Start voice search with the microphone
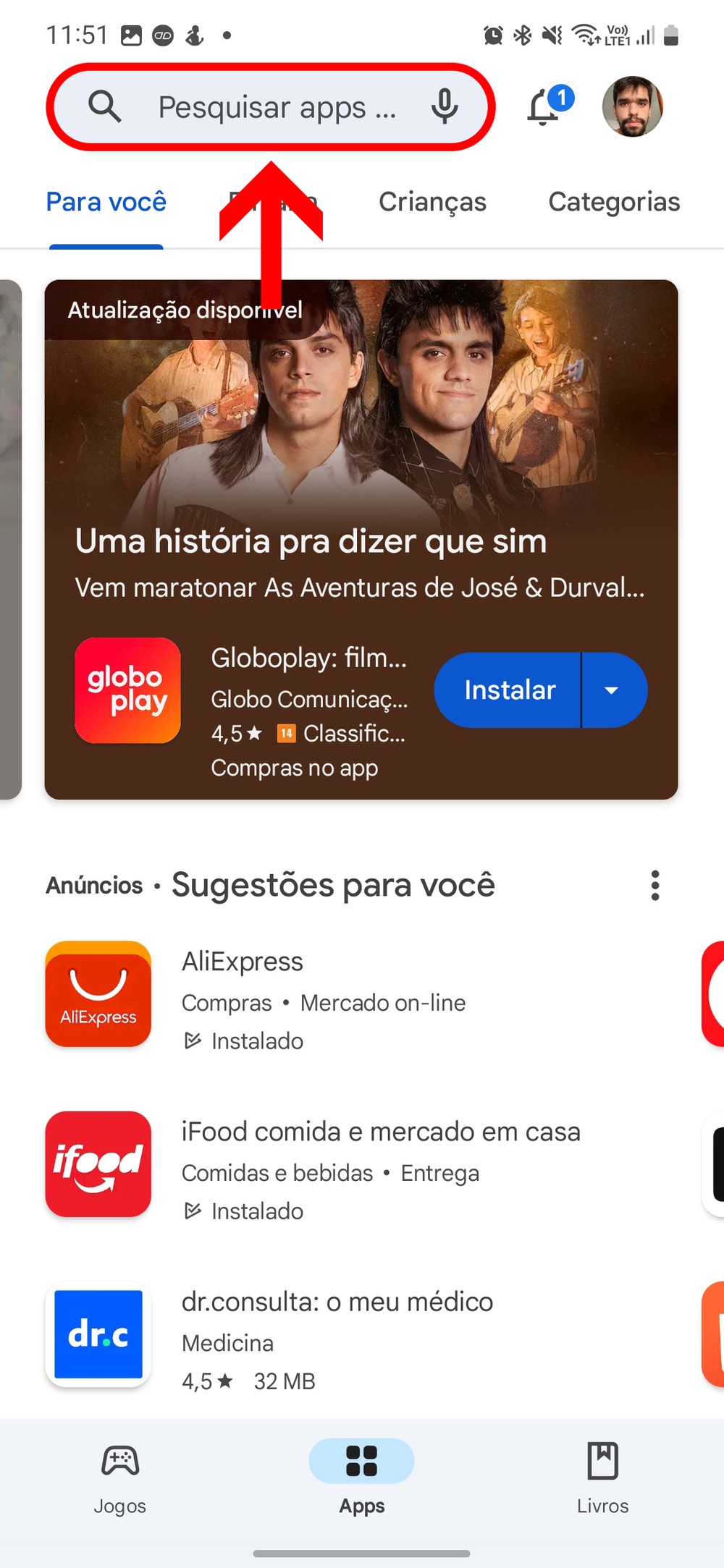The image size is (724, 1568). (445, 107)
